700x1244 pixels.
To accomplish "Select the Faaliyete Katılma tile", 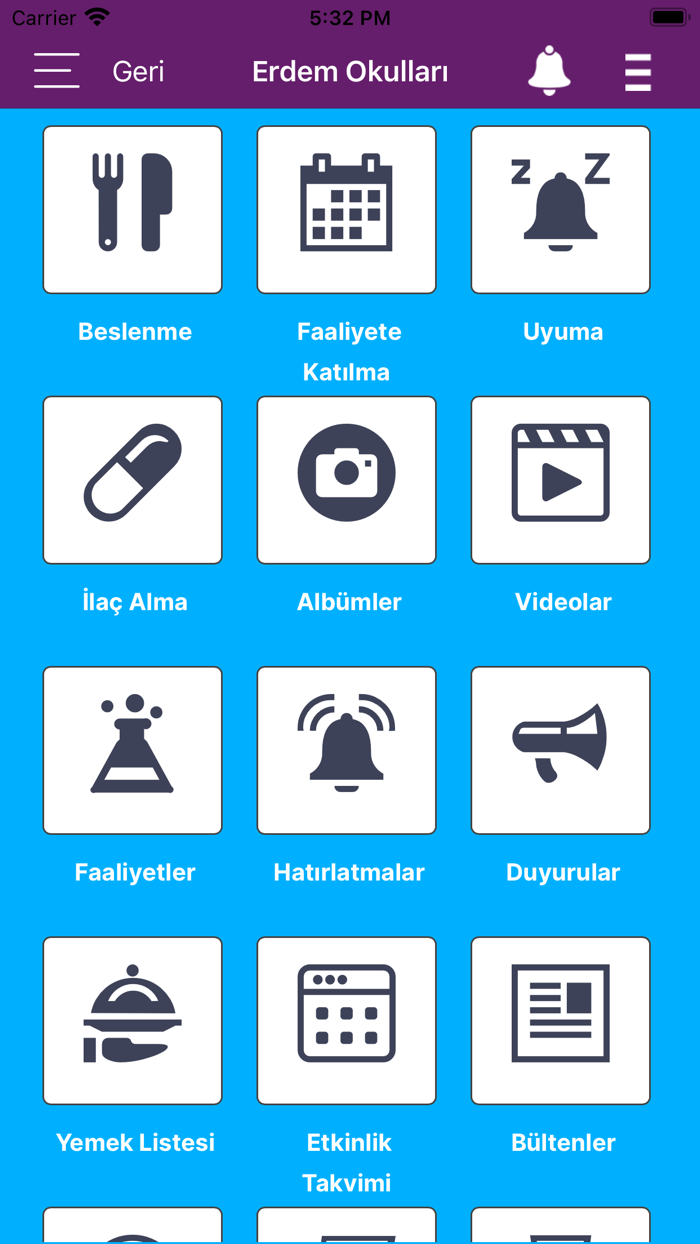I will click(347, 210).
